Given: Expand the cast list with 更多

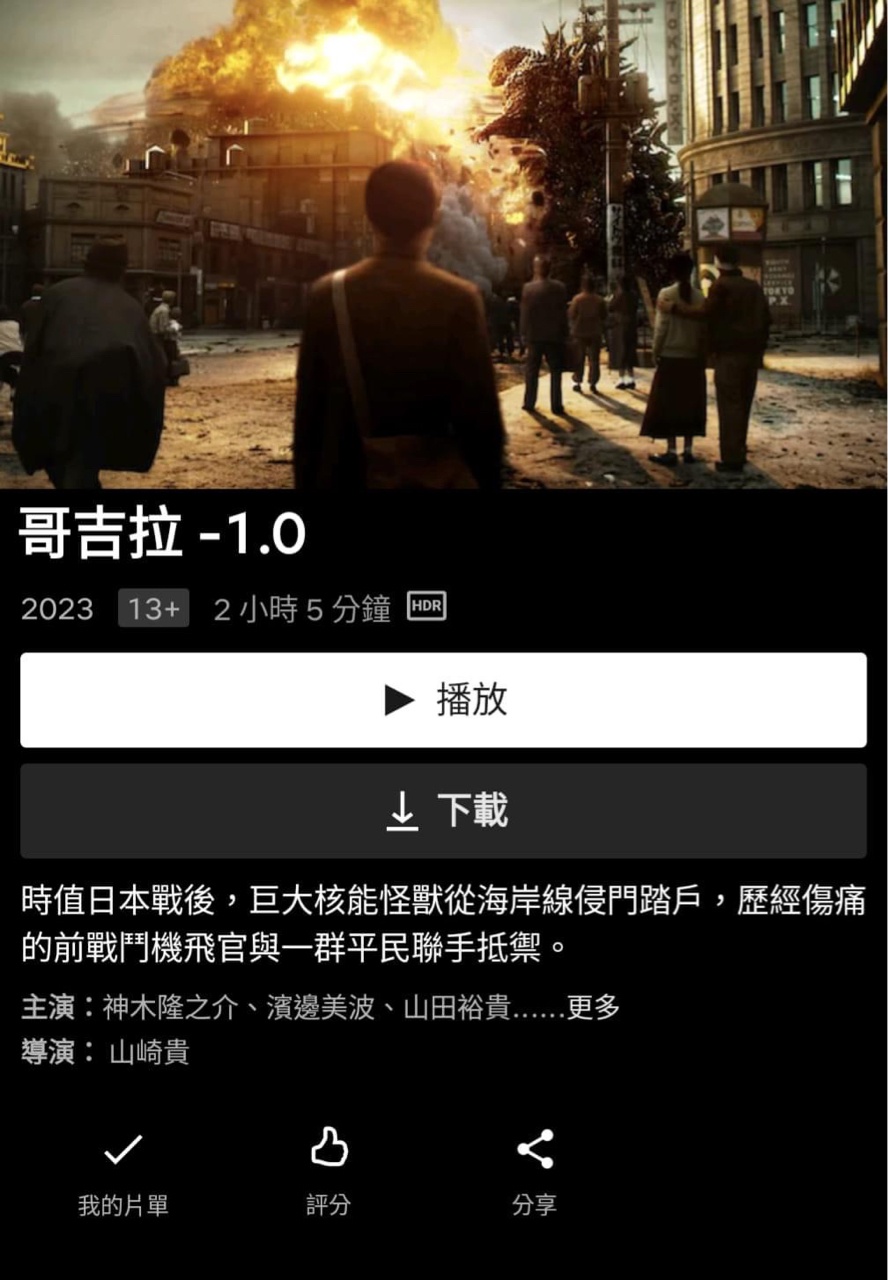Looking at the screenshot, I should (593, 1008).
